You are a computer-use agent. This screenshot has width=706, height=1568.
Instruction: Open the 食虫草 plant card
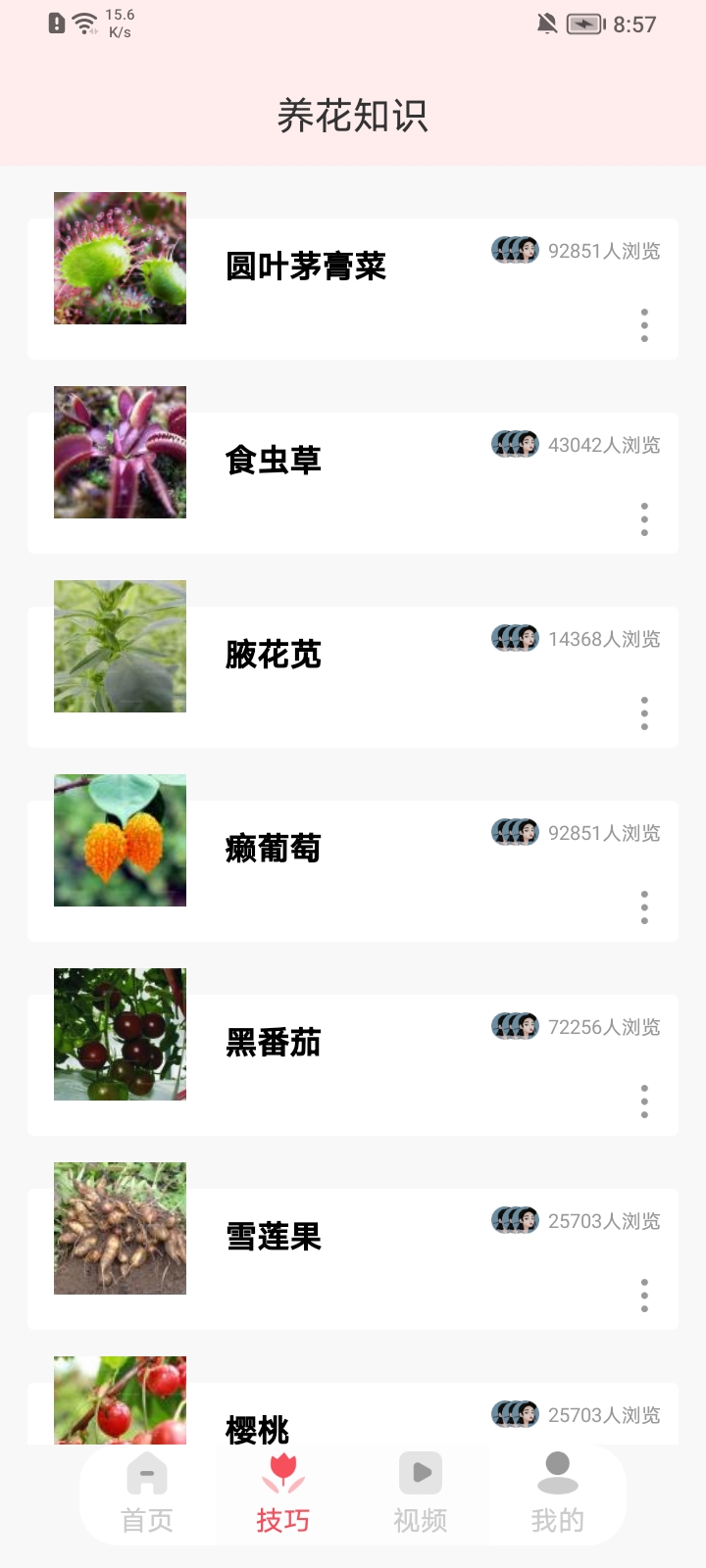pos(274,461)
